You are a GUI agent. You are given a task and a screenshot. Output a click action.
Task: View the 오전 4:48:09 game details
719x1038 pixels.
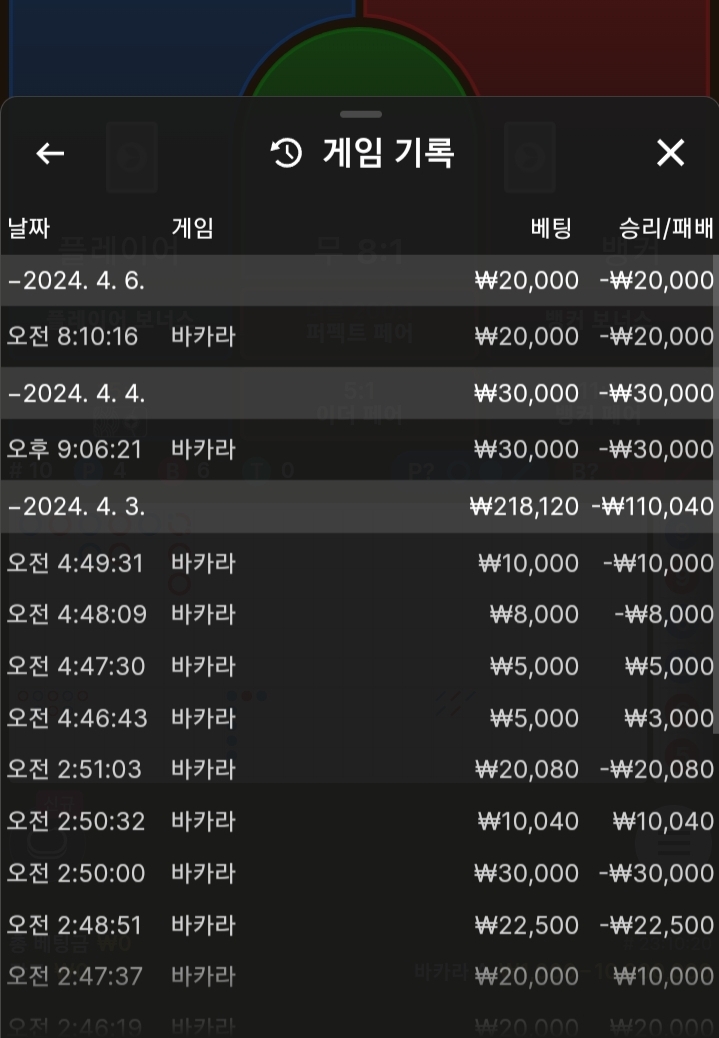(x=359, y=614)
